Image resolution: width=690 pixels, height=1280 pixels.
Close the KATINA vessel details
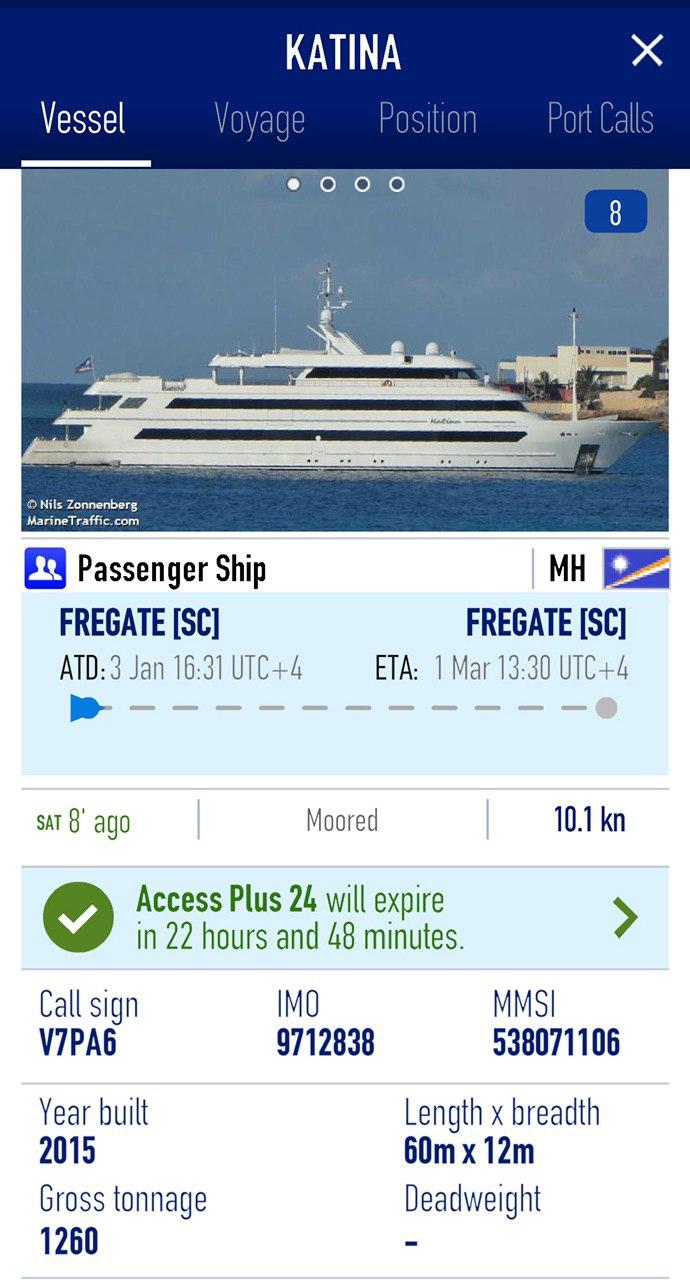coord(647,50)
